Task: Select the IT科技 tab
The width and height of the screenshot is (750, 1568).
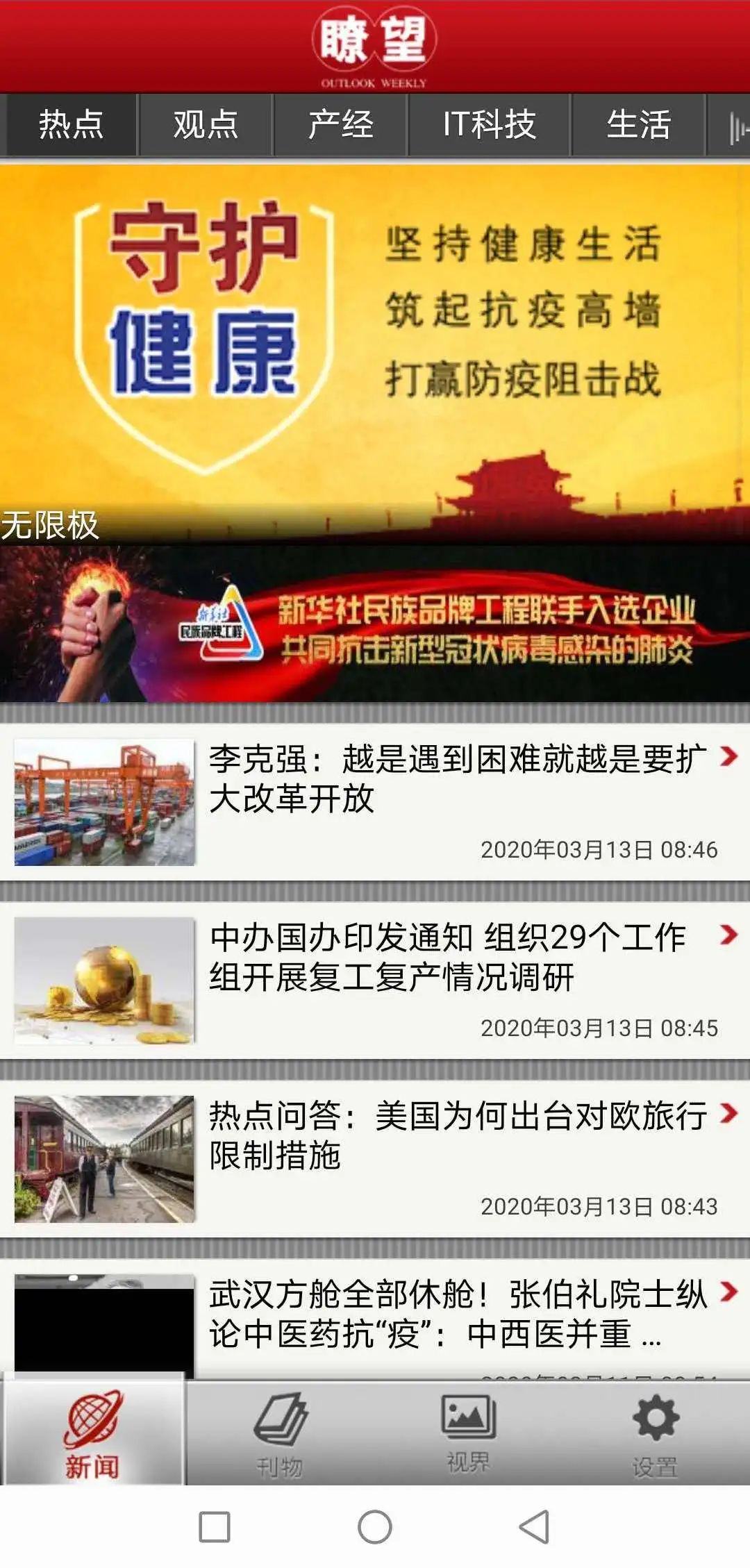Action: pos(490,125)
